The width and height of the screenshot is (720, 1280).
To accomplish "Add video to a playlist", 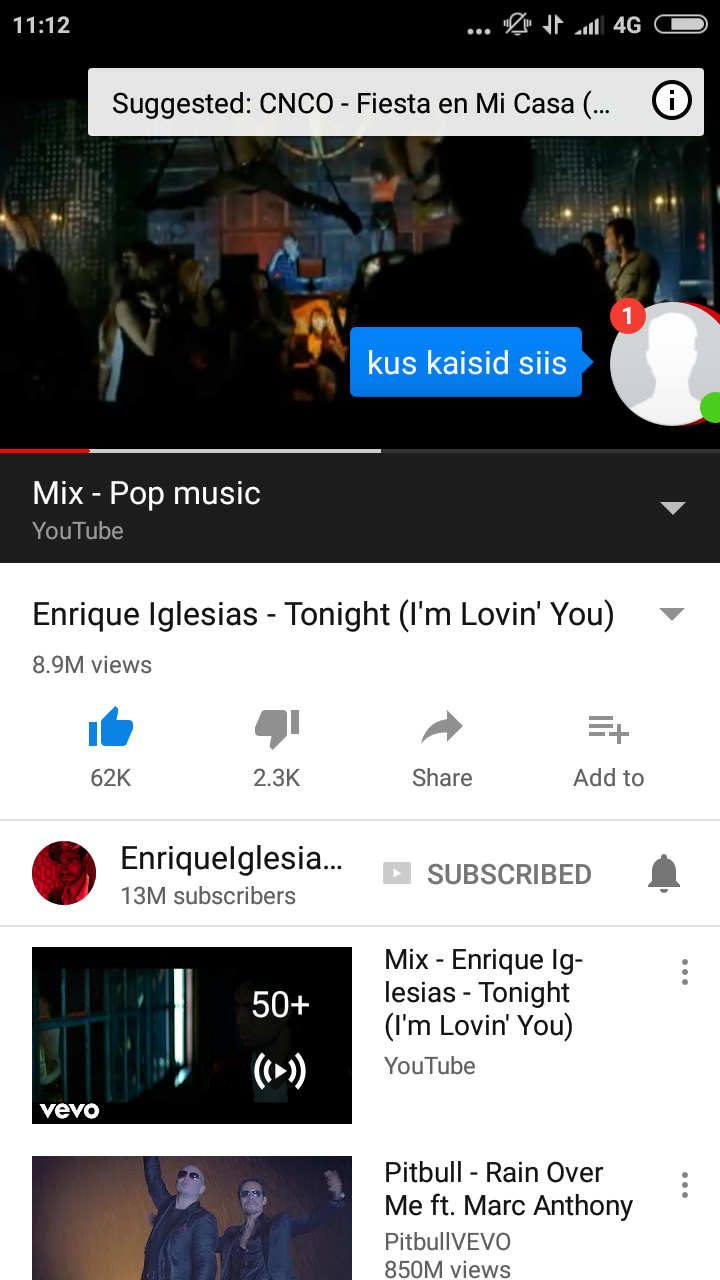I will pos(608,746).
